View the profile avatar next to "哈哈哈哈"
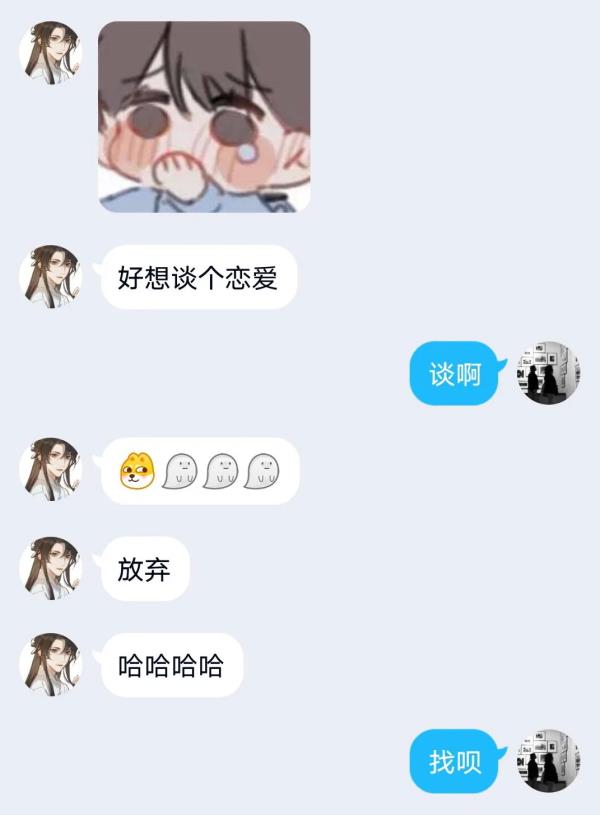Viewport: 600px width, 815px height. click(x=50, y=664)
